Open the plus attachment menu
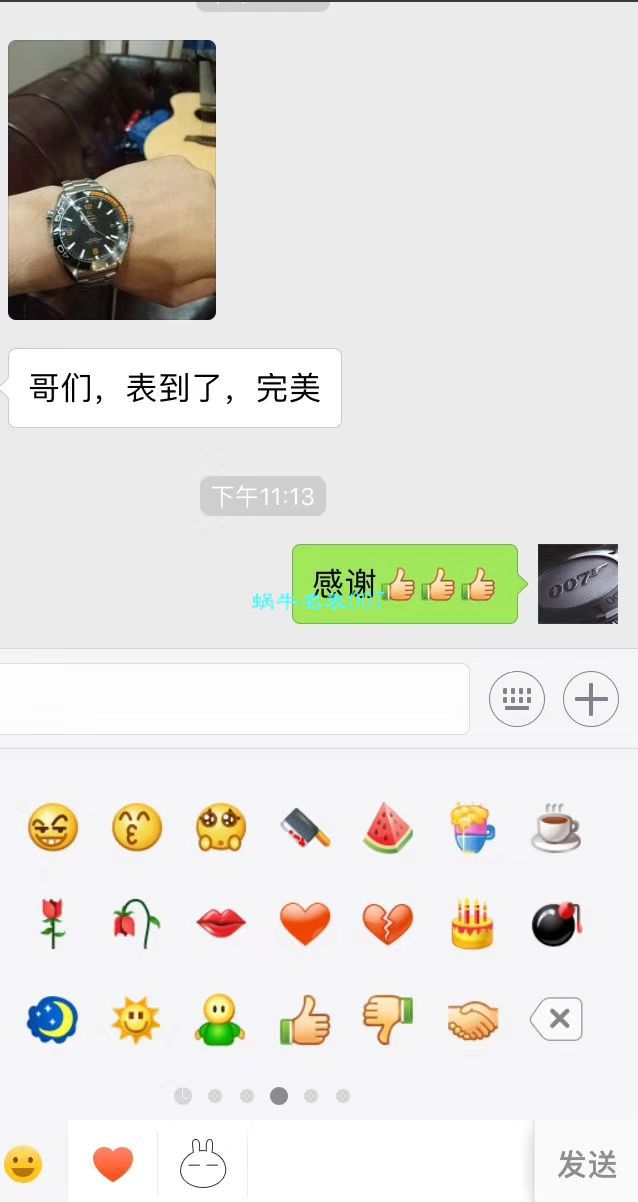Image resolution: width=638 pixels, height=1202 pixels. click(x=590, y=698)
